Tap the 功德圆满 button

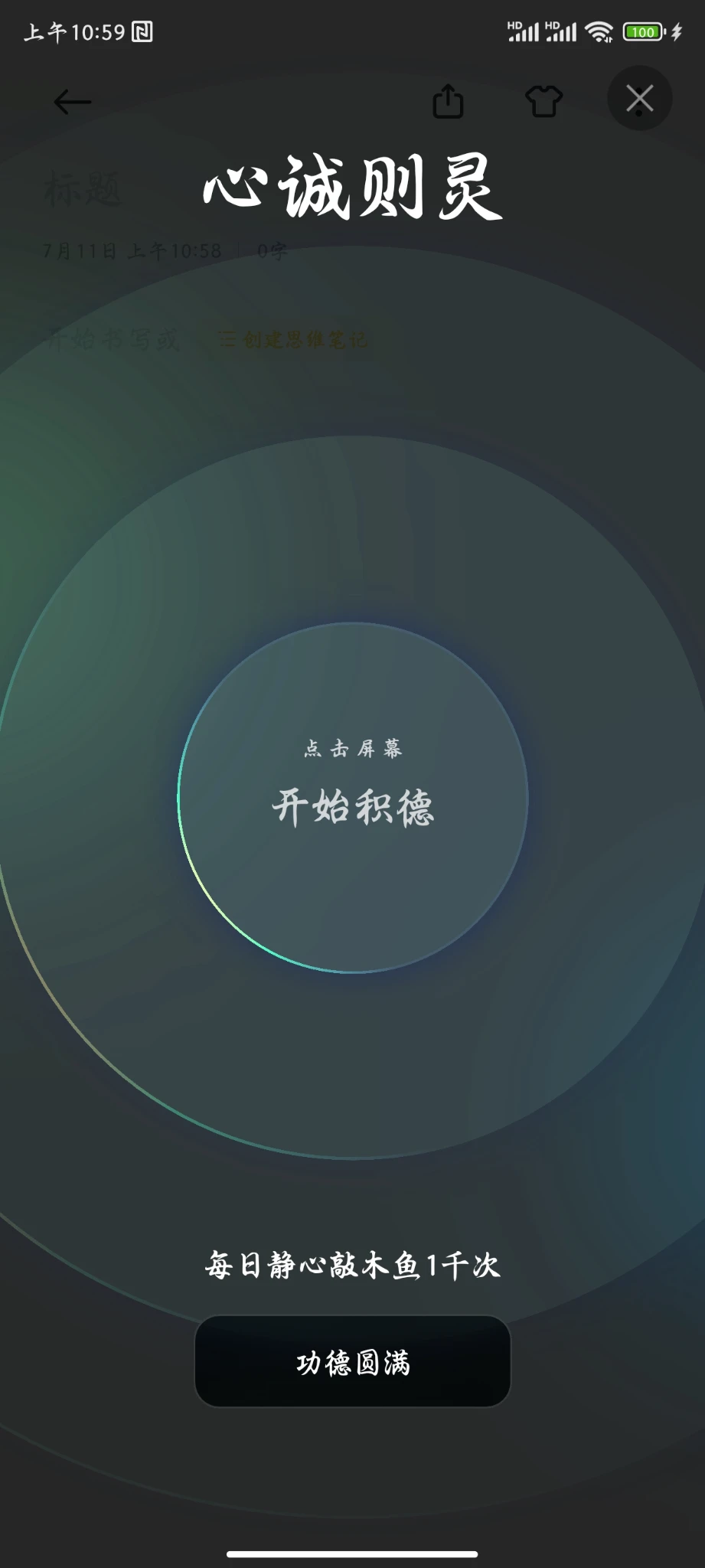(353, 1362)
